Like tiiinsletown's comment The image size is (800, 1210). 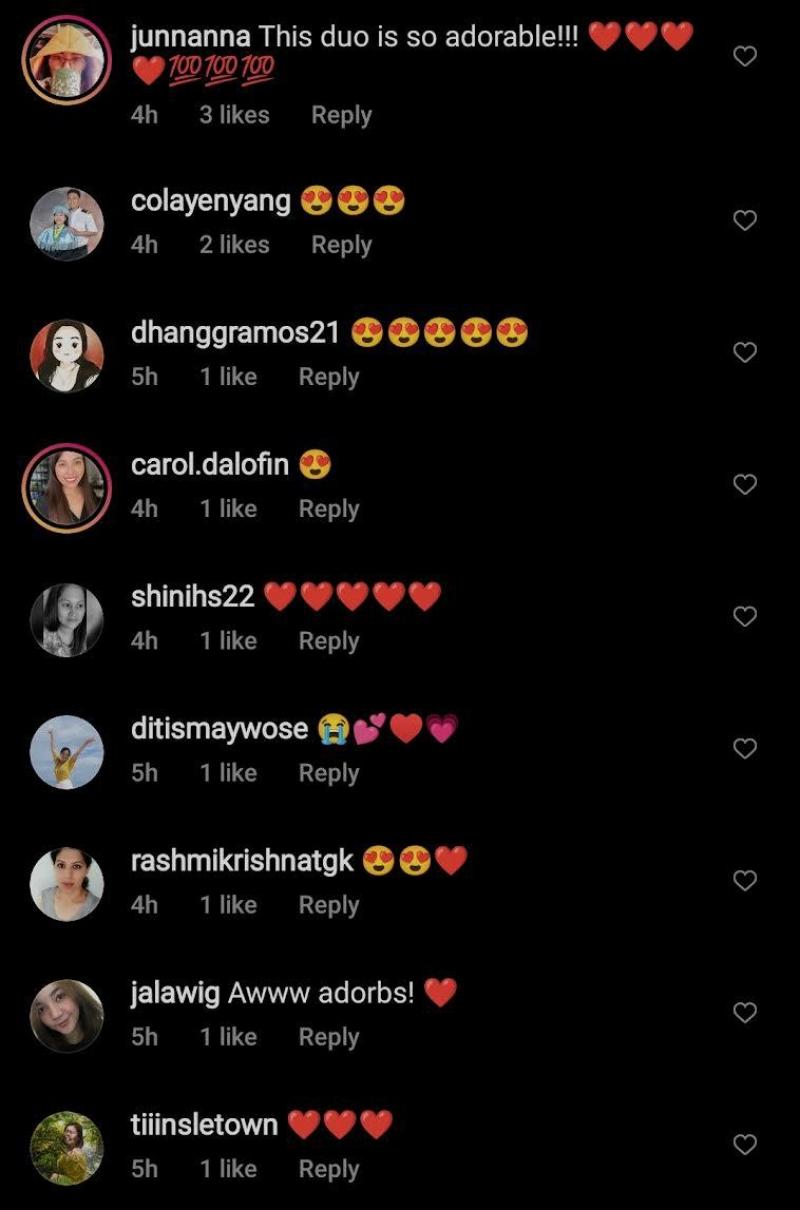745,1144
